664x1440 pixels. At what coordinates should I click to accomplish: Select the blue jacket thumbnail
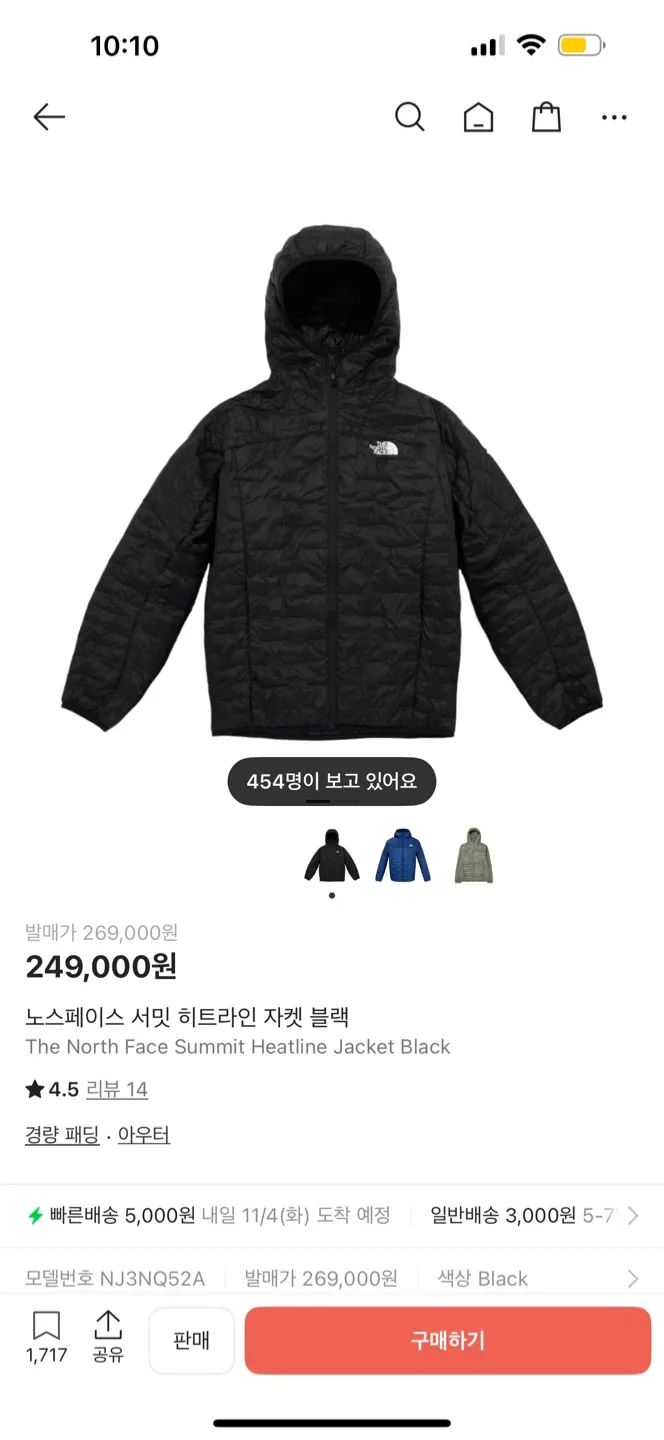pos(403,856)
